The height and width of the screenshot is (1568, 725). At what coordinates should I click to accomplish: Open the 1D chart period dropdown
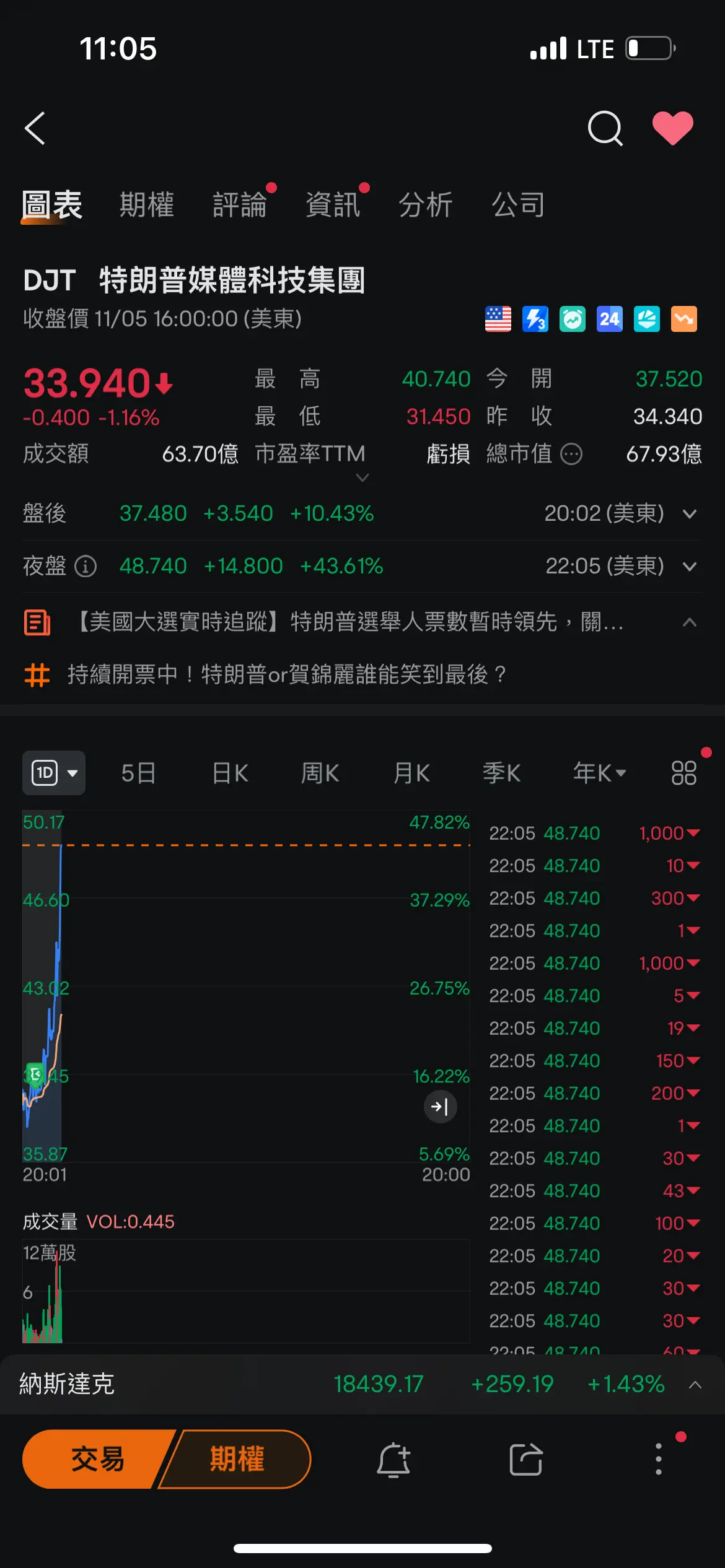coord(55,773)
